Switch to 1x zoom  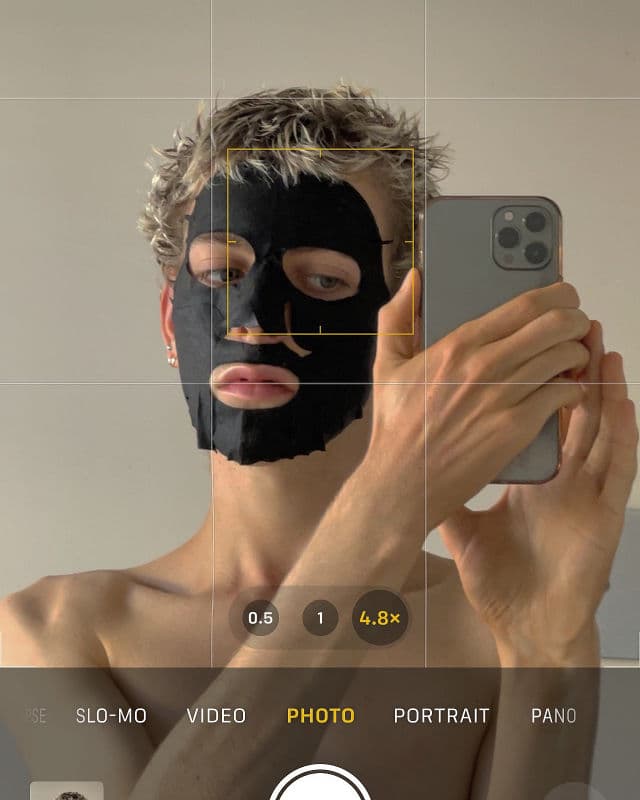(320, 618)
